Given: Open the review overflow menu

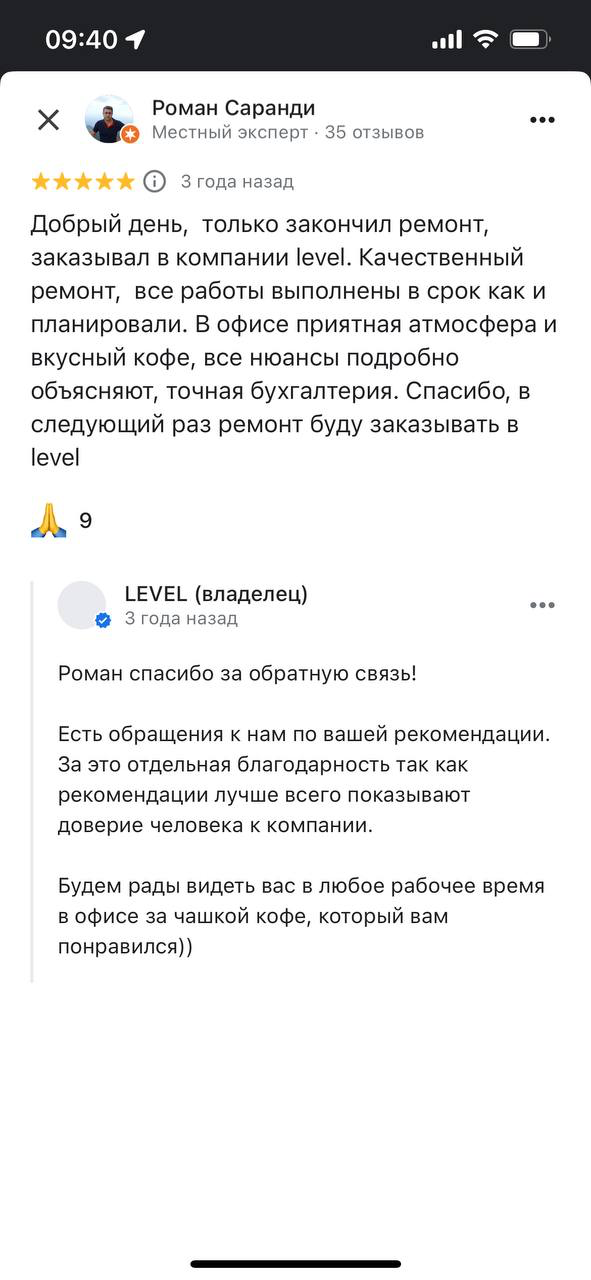Looking at the screenshot, I should pos(542,120).
